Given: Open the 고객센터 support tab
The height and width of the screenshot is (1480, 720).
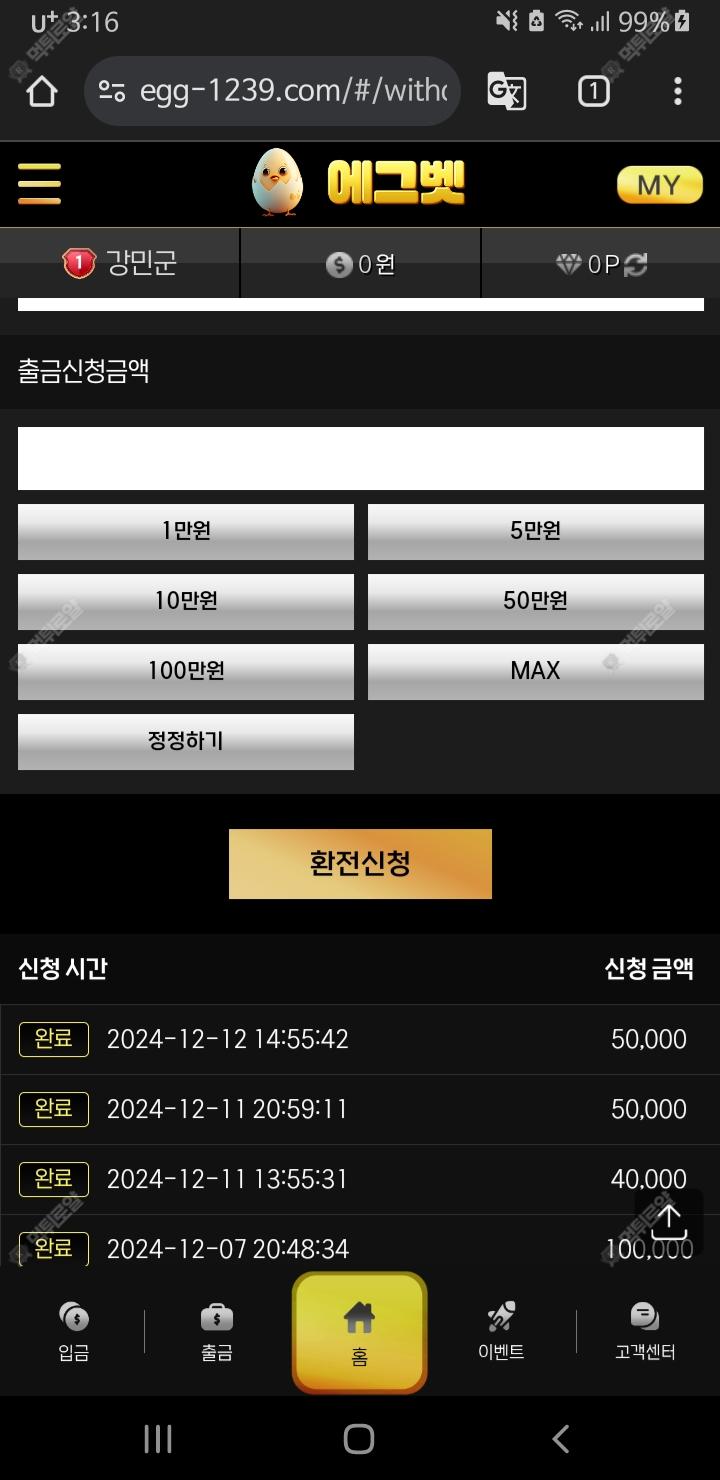Looking at the screenshot, I should tap(645, 1332).
